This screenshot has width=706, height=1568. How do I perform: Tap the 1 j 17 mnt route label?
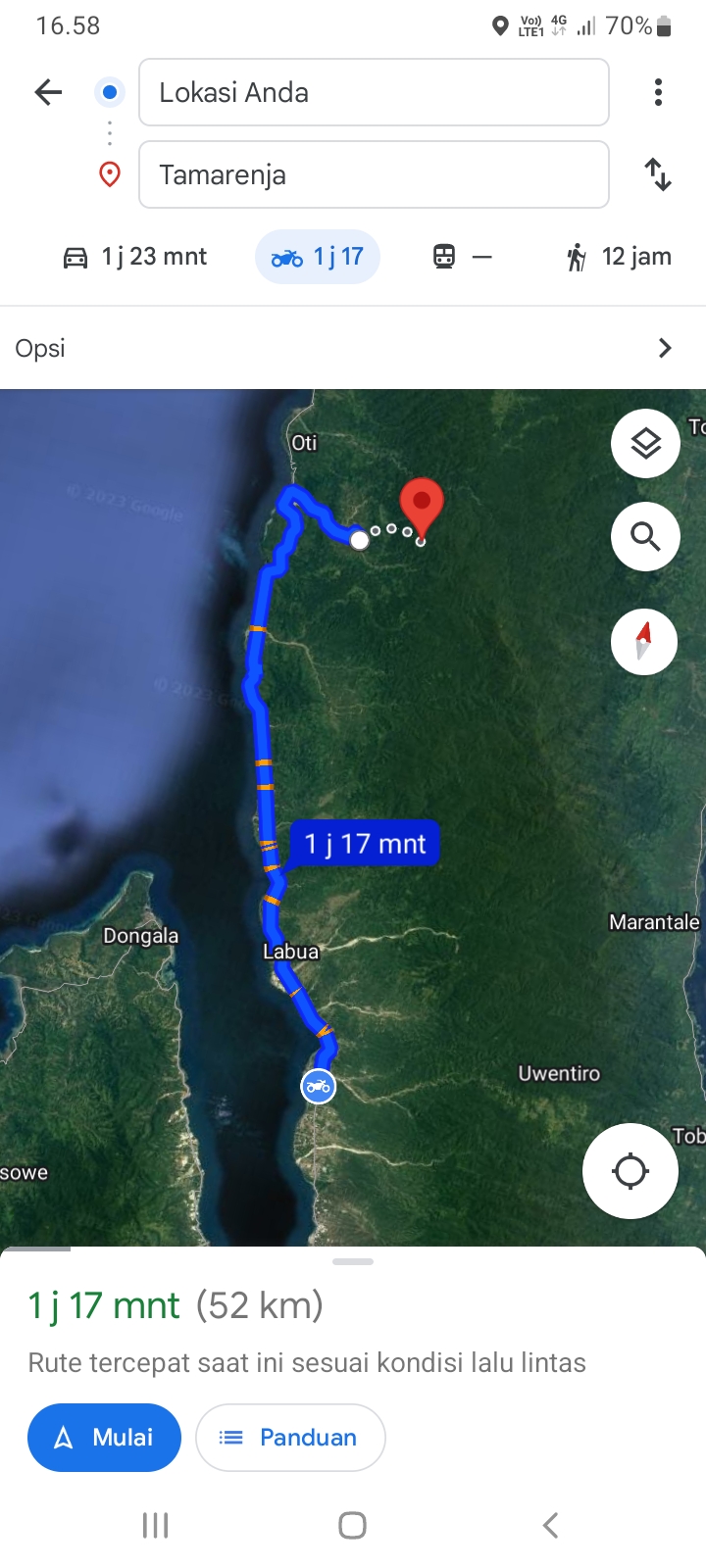[365, 844]
